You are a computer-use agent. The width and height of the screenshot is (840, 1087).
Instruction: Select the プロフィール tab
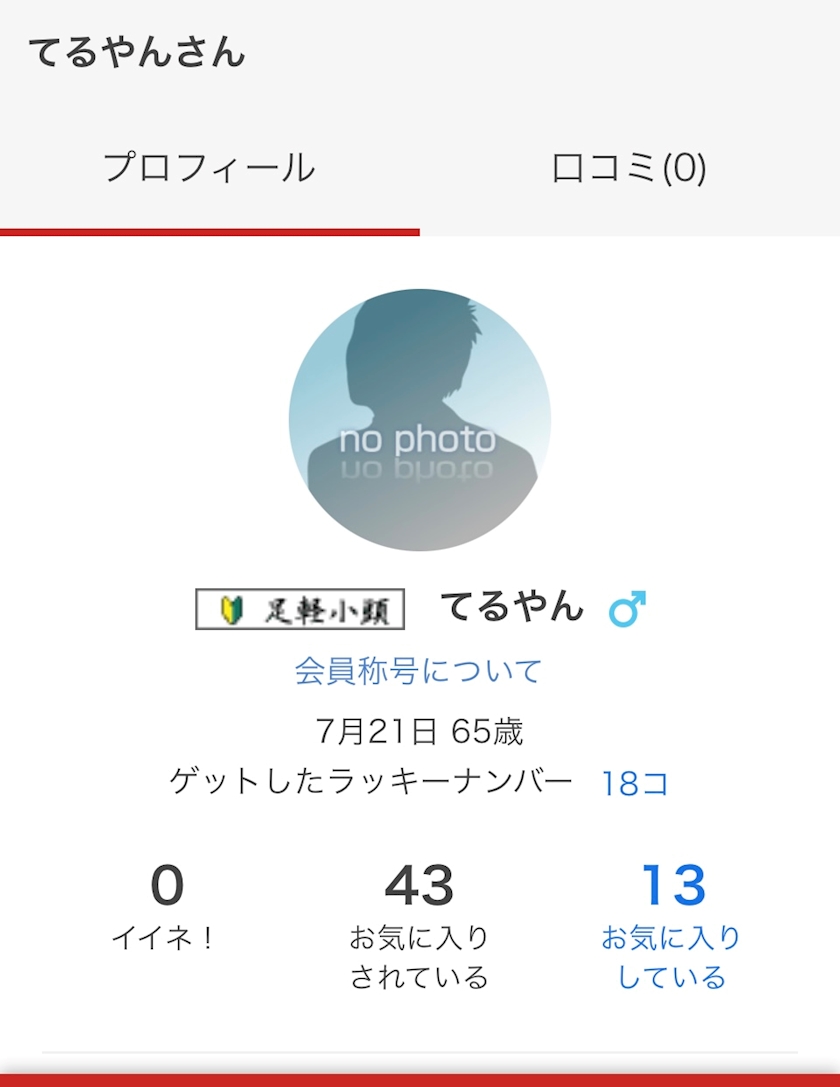tap(209, 168)
